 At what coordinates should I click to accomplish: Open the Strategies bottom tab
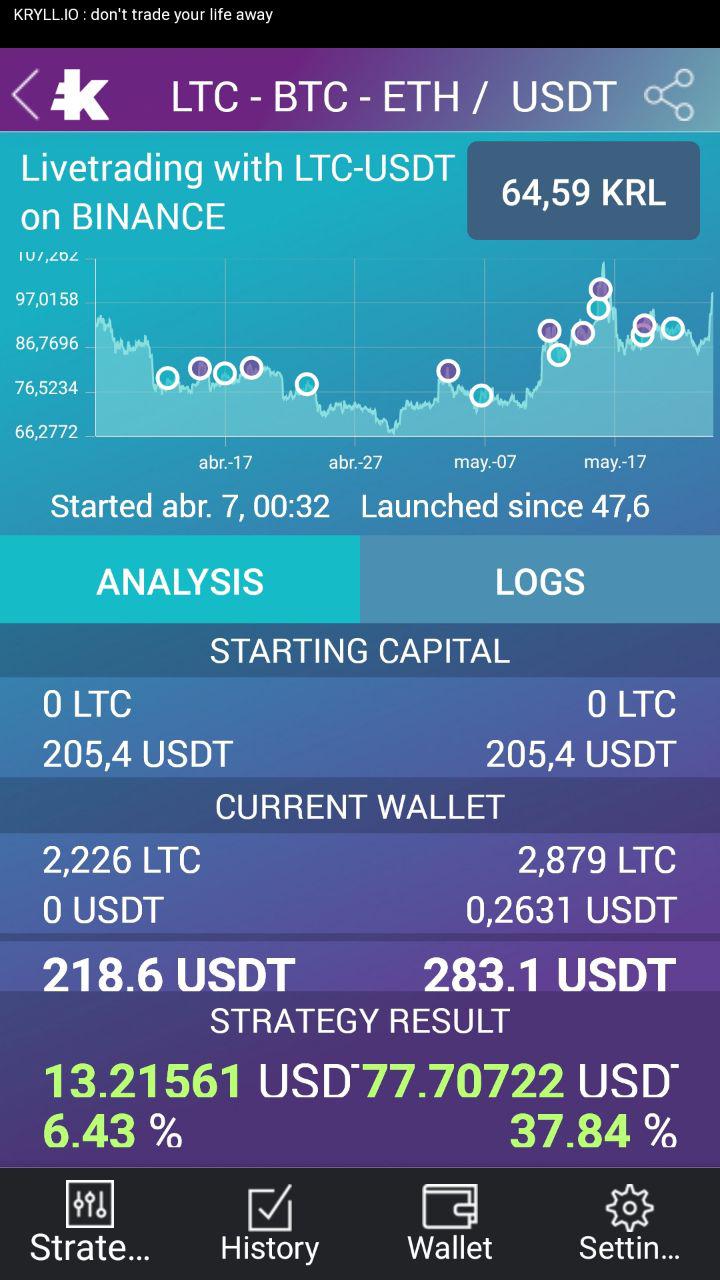coord(90,1223)
